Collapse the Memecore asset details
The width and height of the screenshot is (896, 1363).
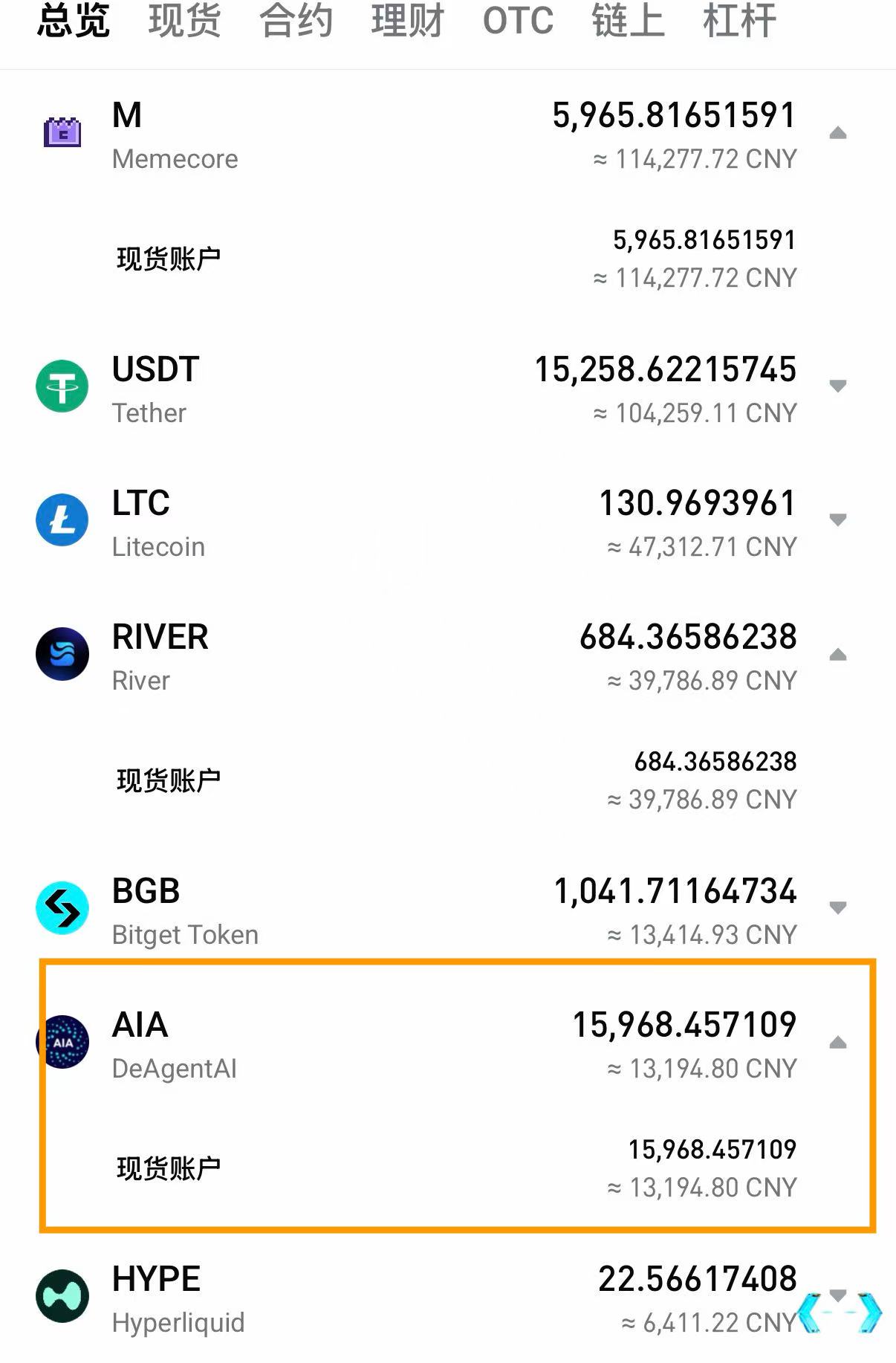click(x=837, y=134)
